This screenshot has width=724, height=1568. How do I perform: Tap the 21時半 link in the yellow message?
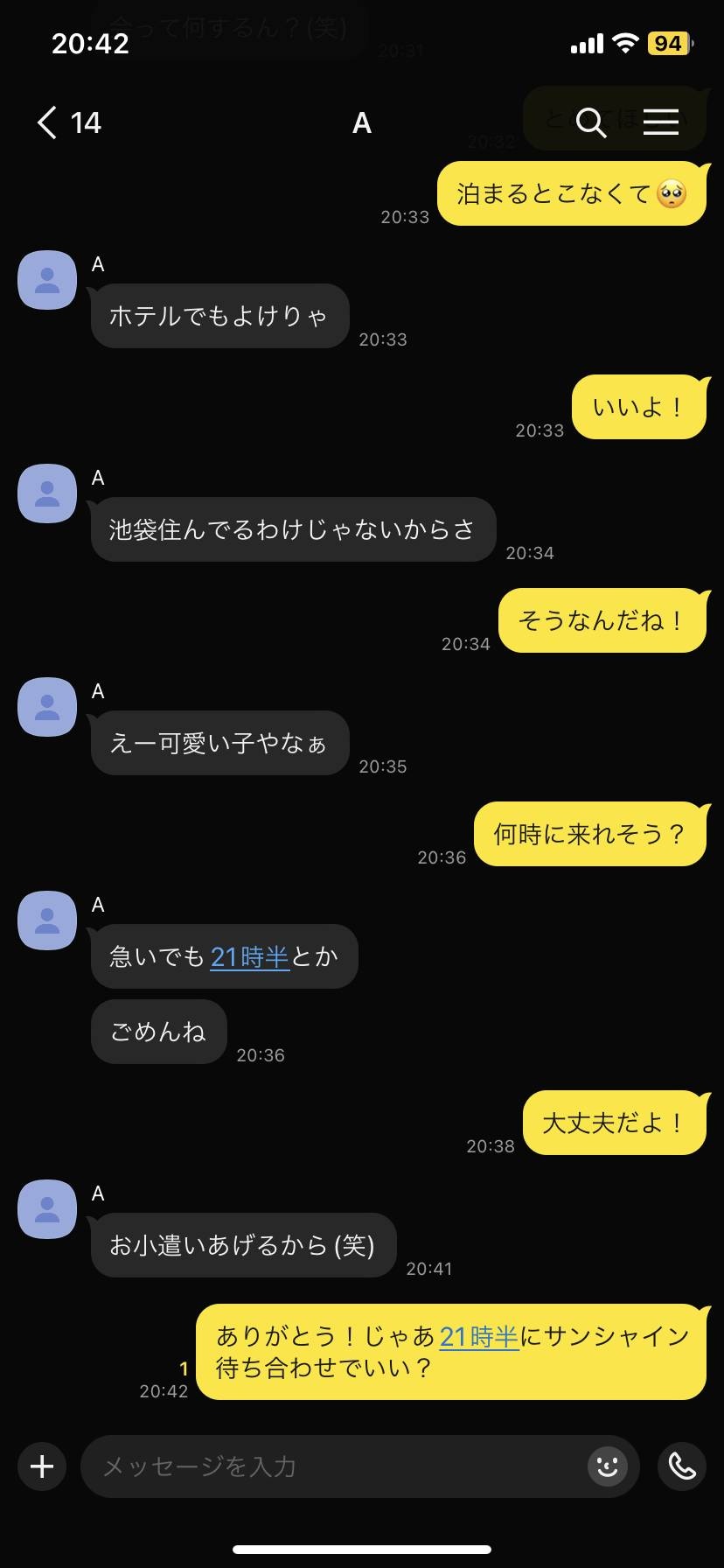point(479,1337)
